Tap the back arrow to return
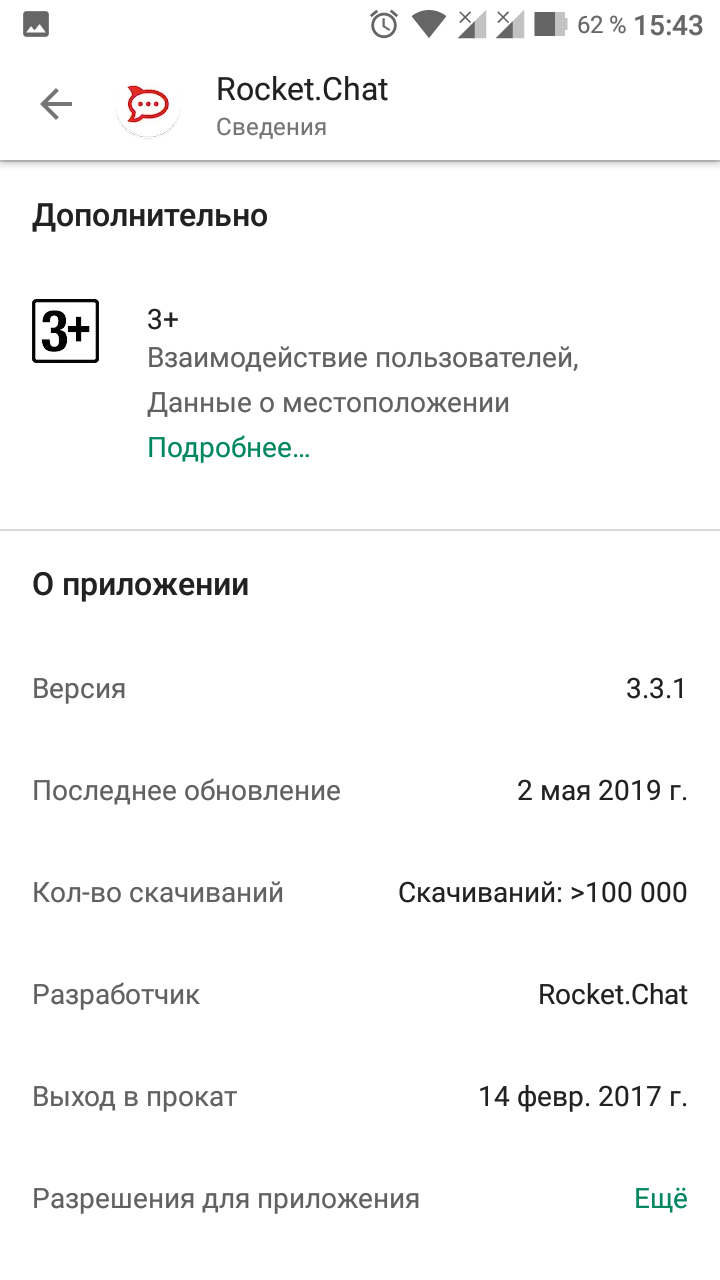This screenshot has height=1280, width=720. coord(55,103)
